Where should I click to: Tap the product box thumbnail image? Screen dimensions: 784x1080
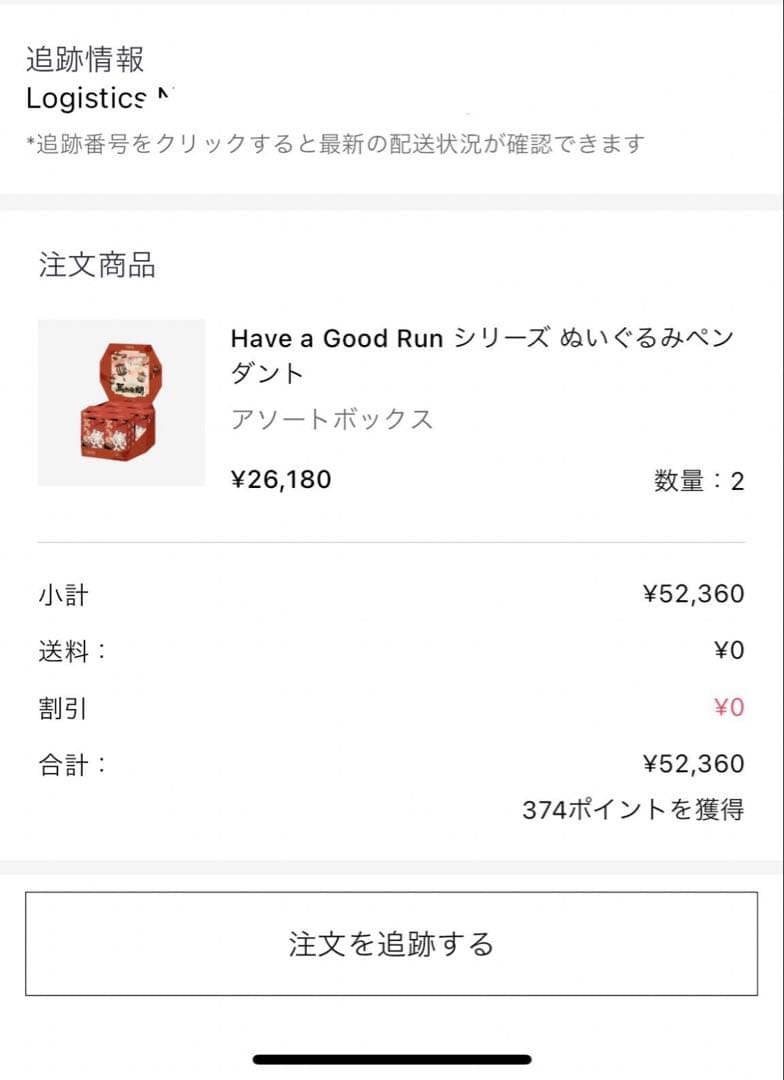pos(120,402)
